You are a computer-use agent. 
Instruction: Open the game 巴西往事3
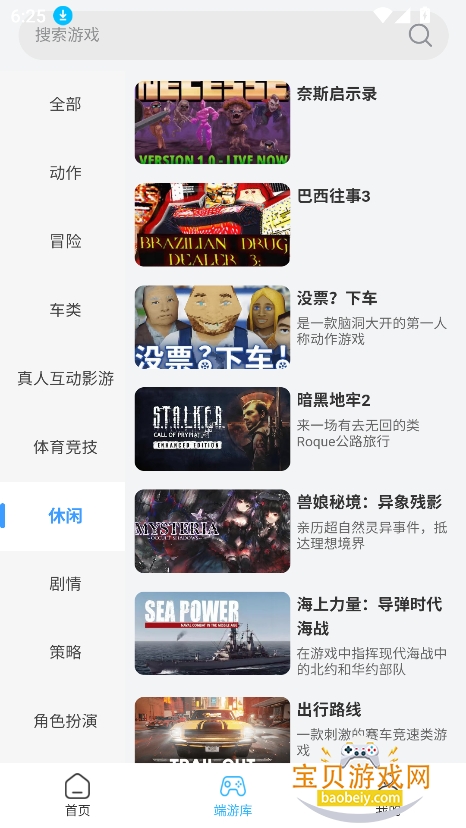point(292,224)
